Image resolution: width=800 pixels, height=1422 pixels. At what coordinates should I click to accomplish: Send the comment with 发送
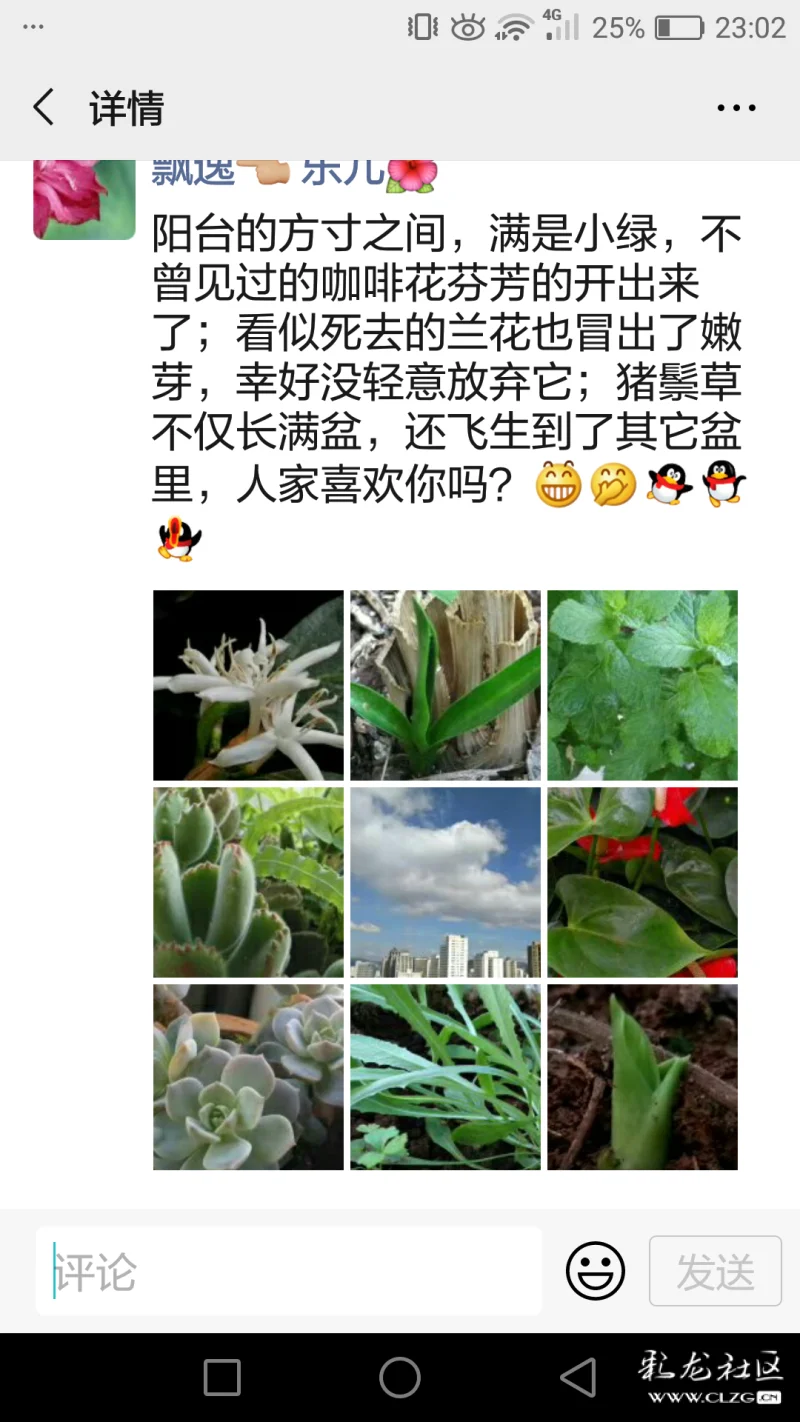[x=715, y=1272]
